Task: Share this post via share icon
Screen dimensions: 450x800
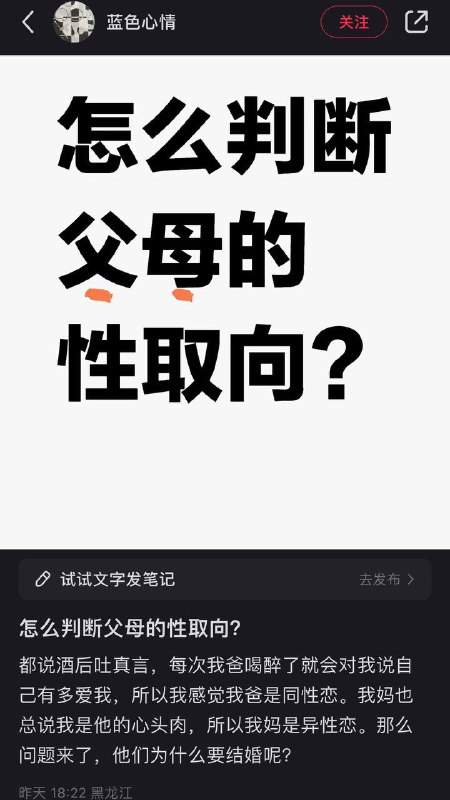Action: coord(416,22)
